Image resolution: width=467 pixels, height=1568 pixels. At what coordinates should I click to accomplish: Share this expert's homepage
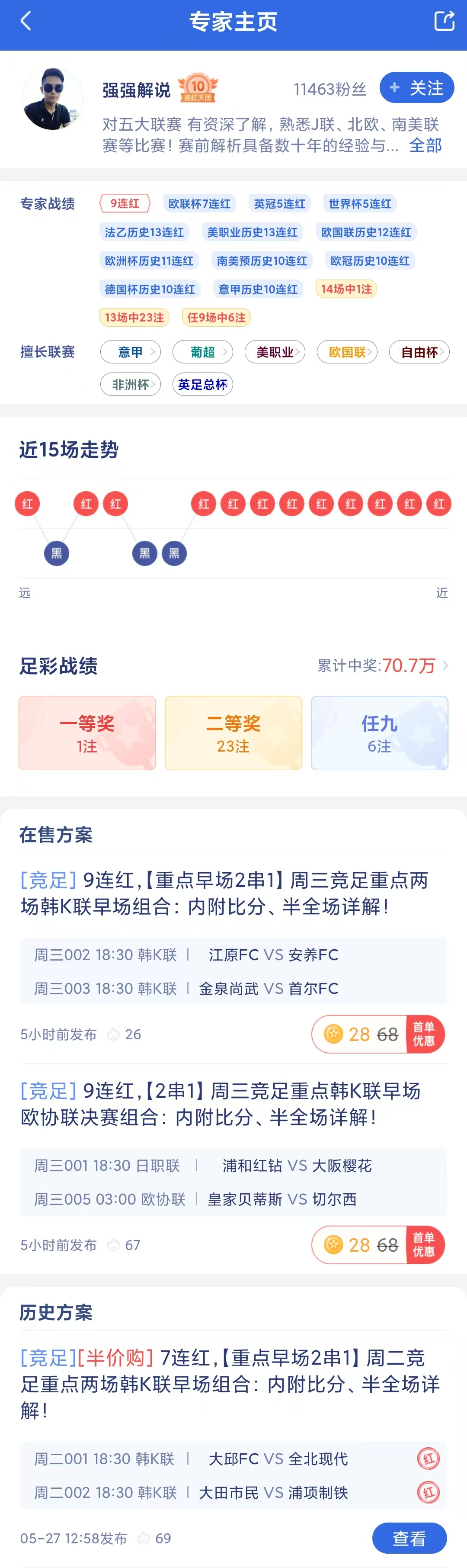tap(444, 21)
